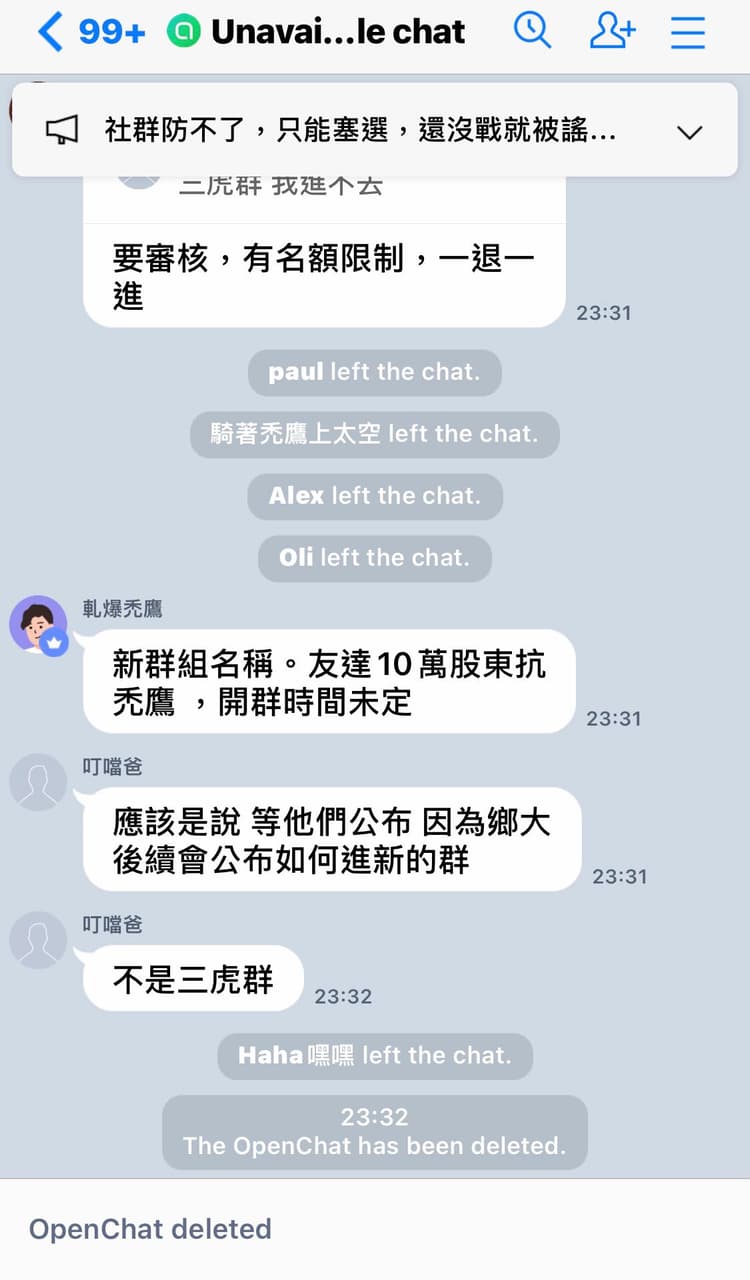Open the announcement about 社群防不了
Image resolution: width=750 pixels, height=1280 pixels.
click(359, 130)
